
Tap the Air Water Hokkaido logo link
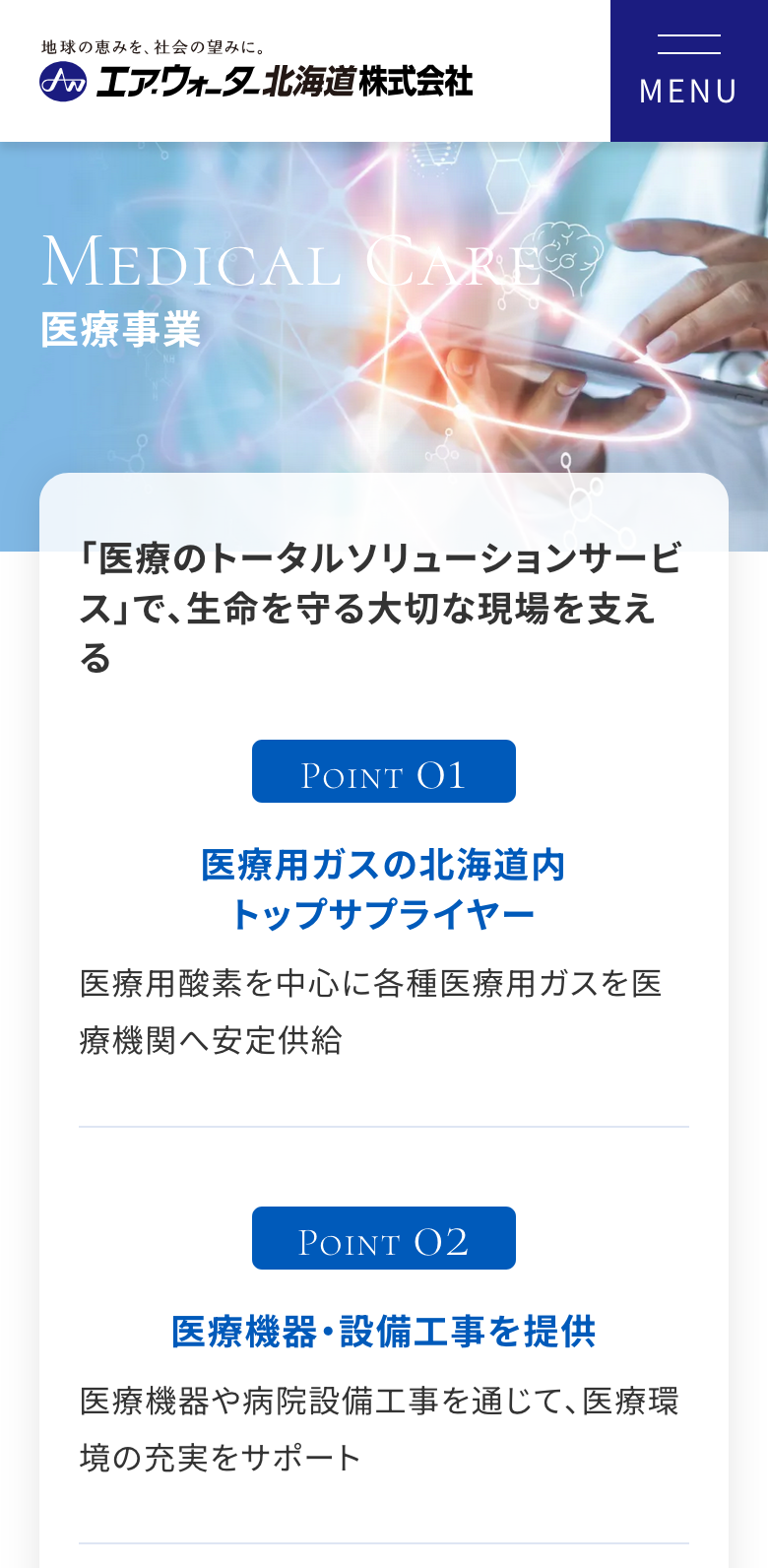pyautogui.click(x=256, y=71)
